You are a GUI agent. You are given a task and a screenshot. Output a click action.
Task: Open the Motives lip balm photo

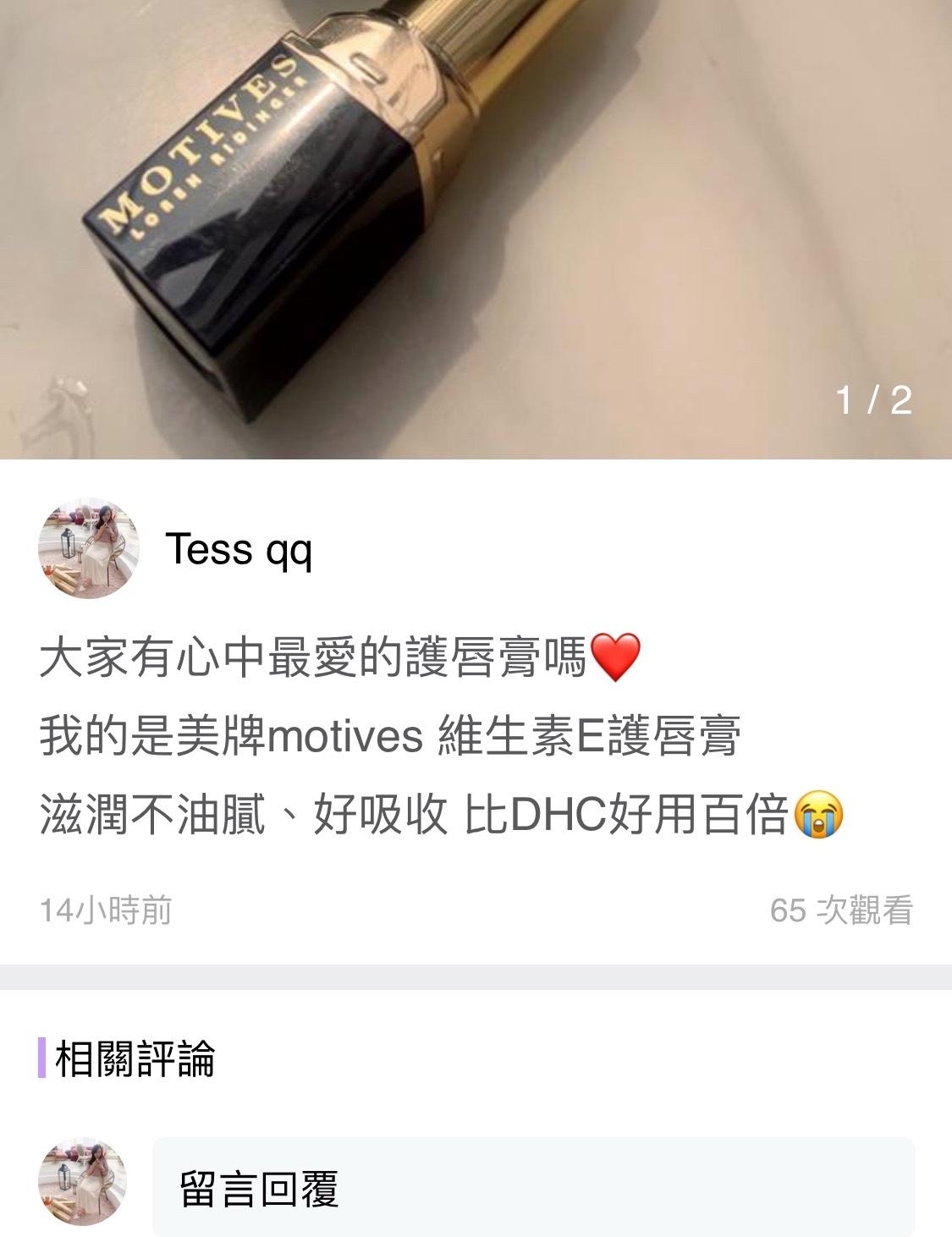pos(476,228)
